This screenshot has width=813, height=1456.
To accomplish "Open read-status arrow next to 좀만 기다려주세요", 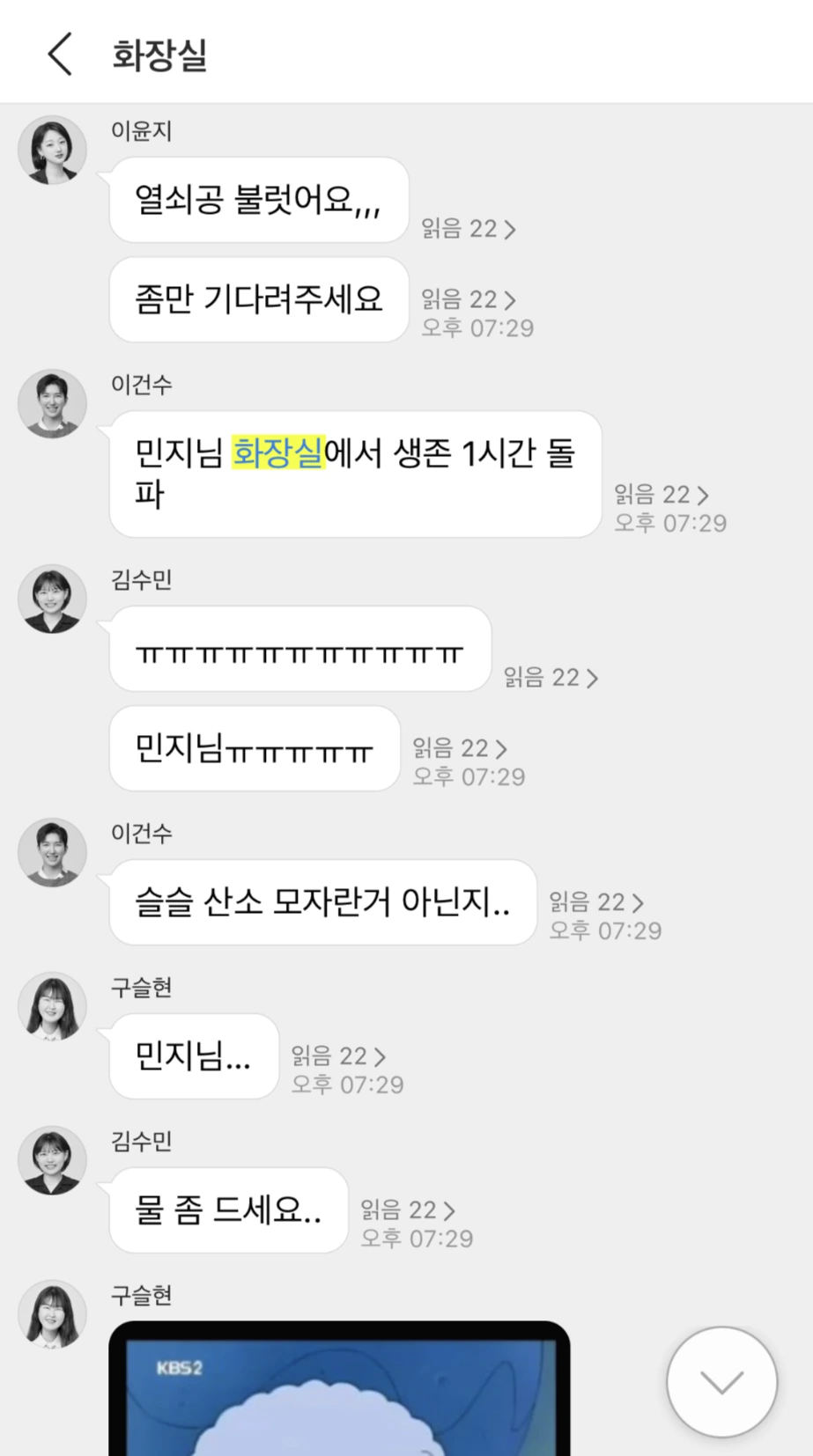I will coord(509,299).
